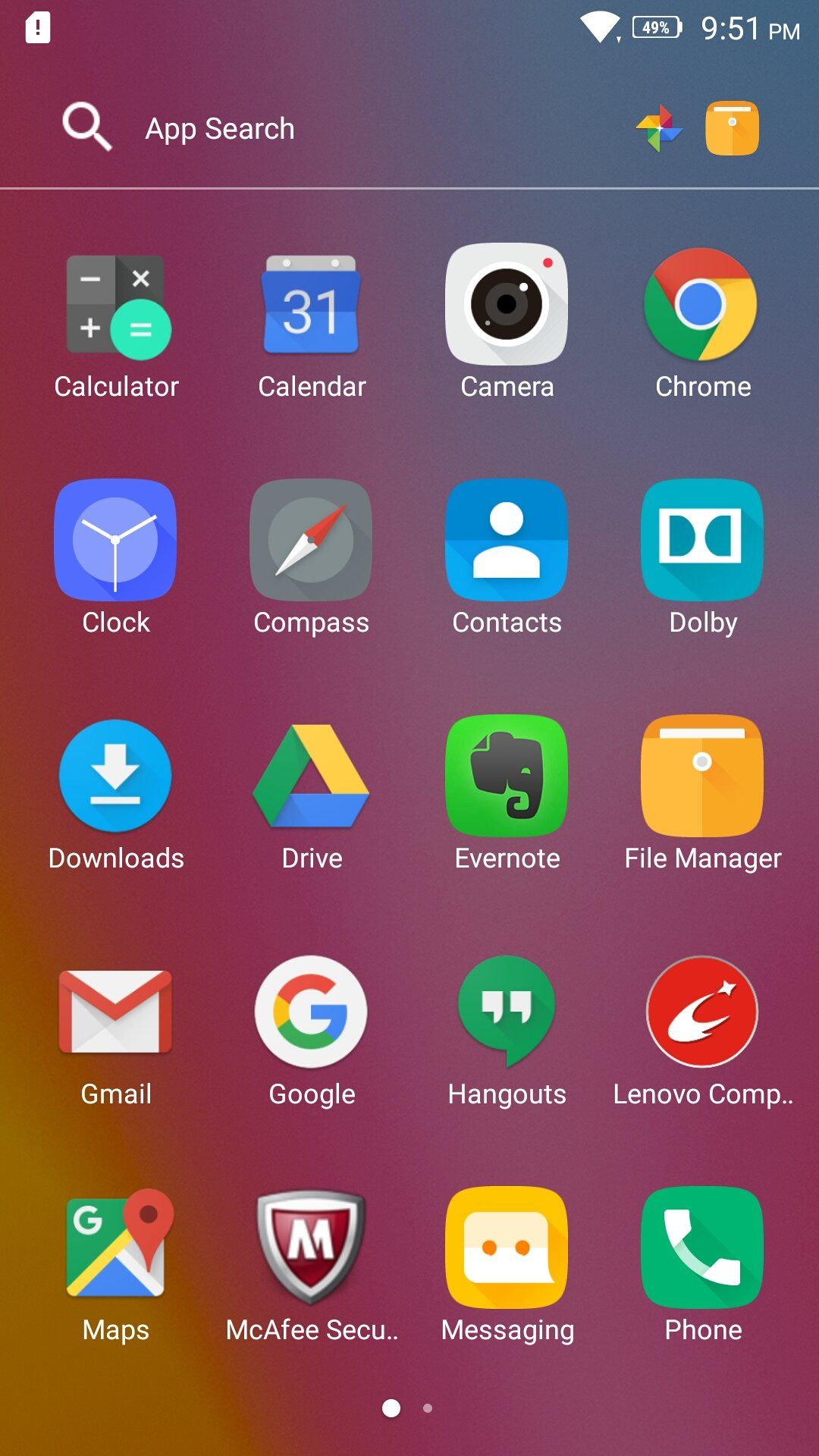
Task: Open Google Maps
Action: pos(115,1247)
